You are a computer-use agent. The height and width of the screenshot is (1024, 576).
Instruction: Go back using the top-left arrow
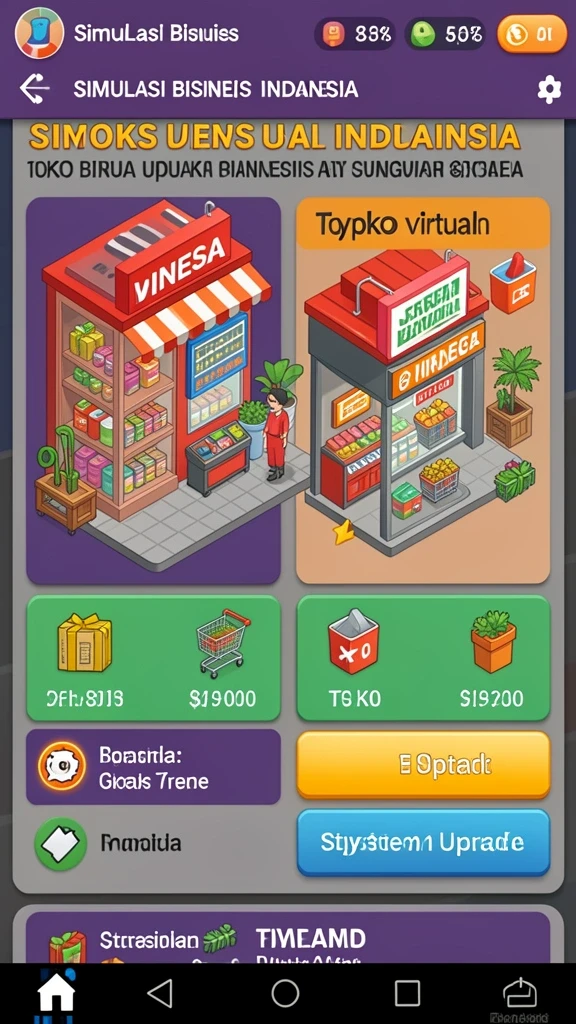(35, 89)
